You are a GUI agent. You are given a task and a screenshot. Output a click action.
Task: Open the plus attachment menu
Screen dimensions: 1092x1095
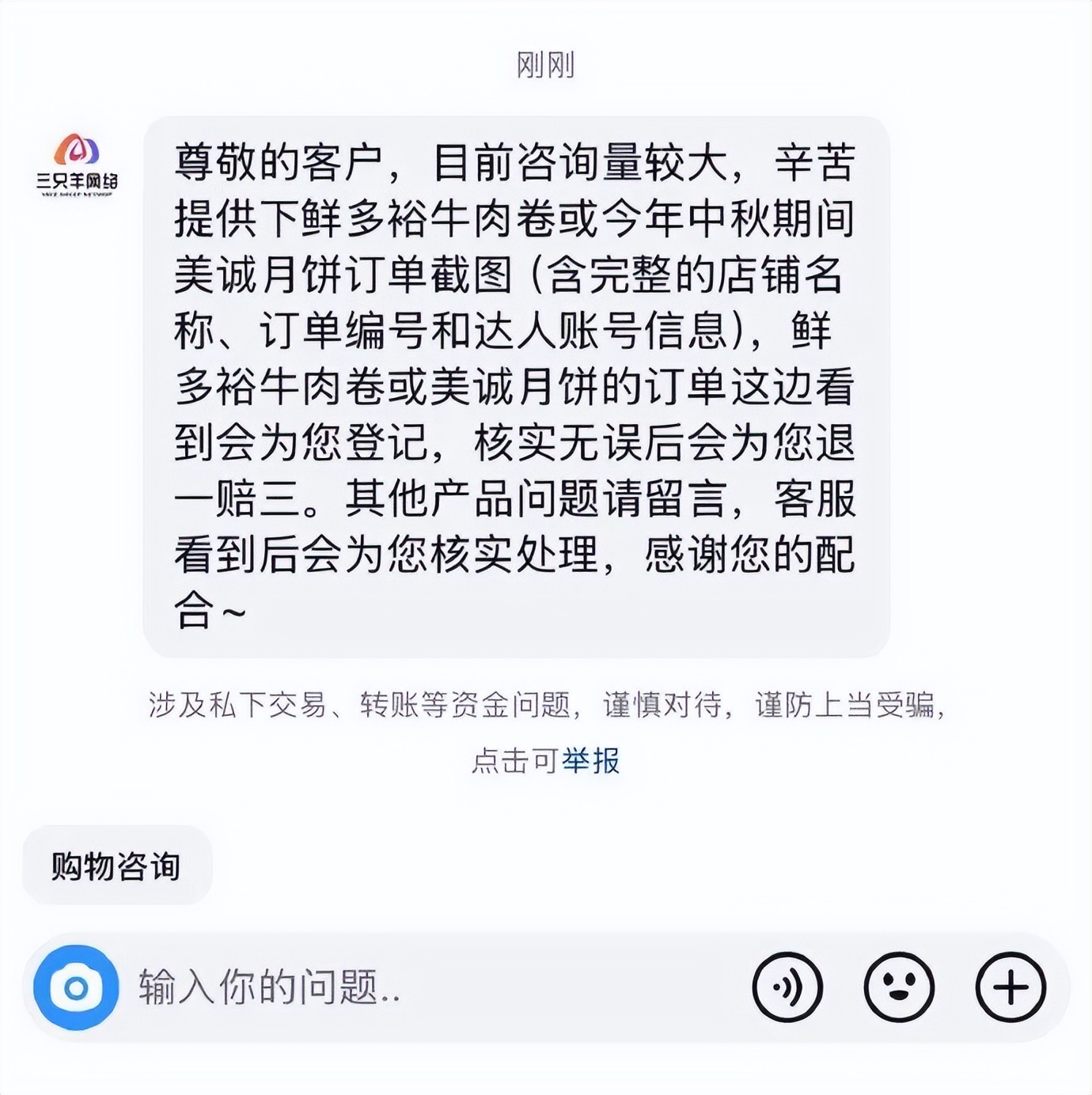click(1010, 987)
